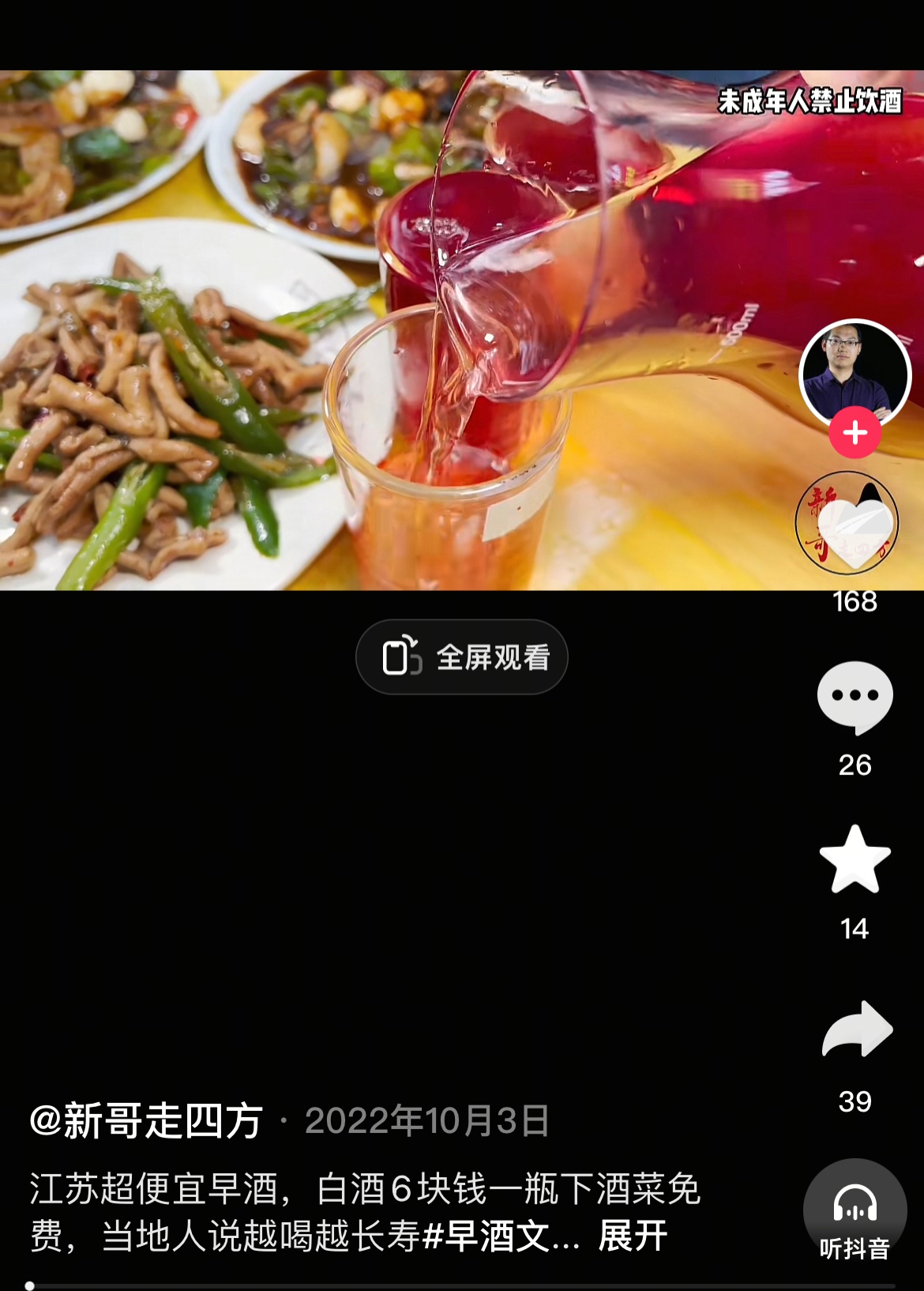This screenshot has width=924, height=1291.
Task: Follow the creator with plus button
Action: point(855,433)
